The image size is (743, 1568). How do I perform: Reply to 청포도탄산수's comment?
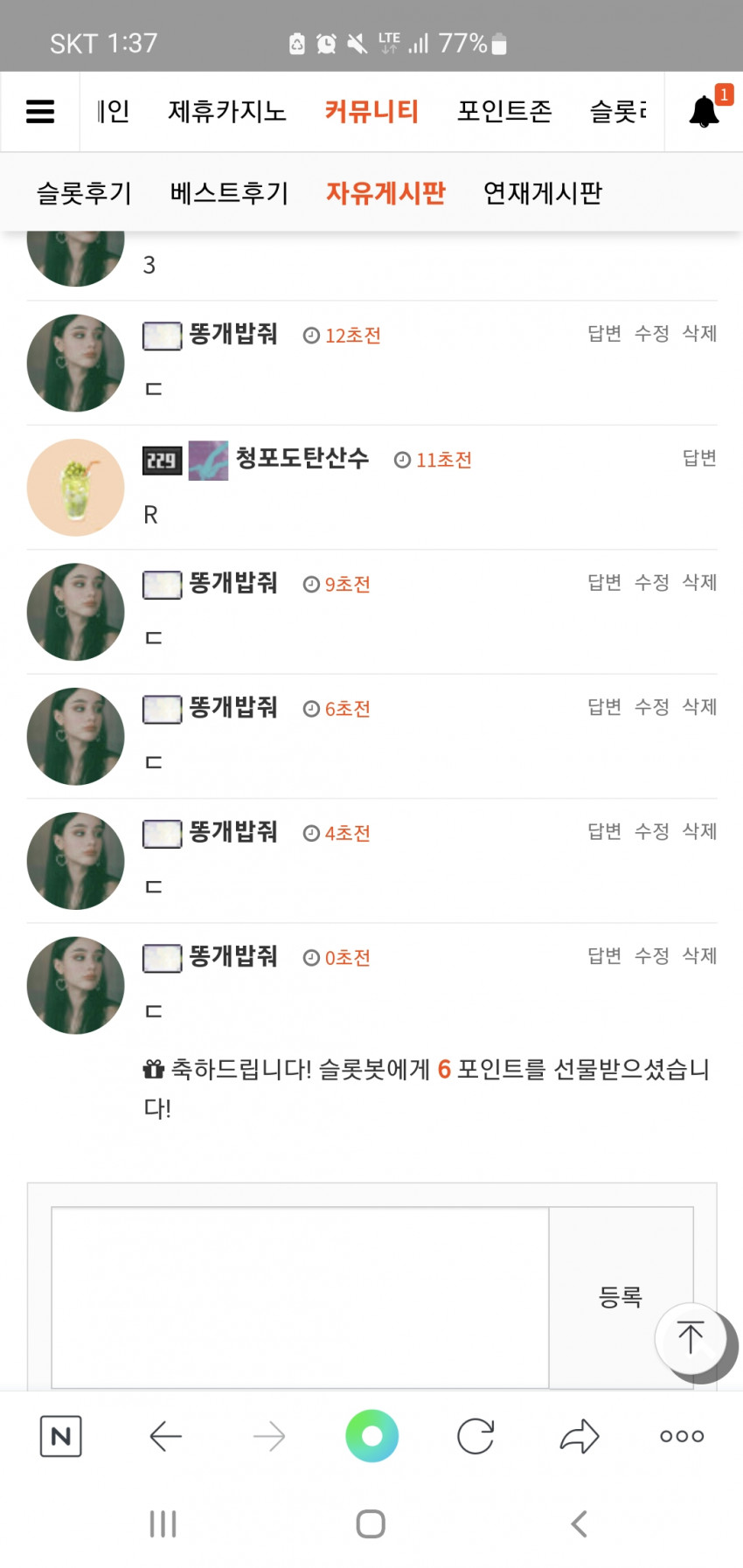(699, 458)
